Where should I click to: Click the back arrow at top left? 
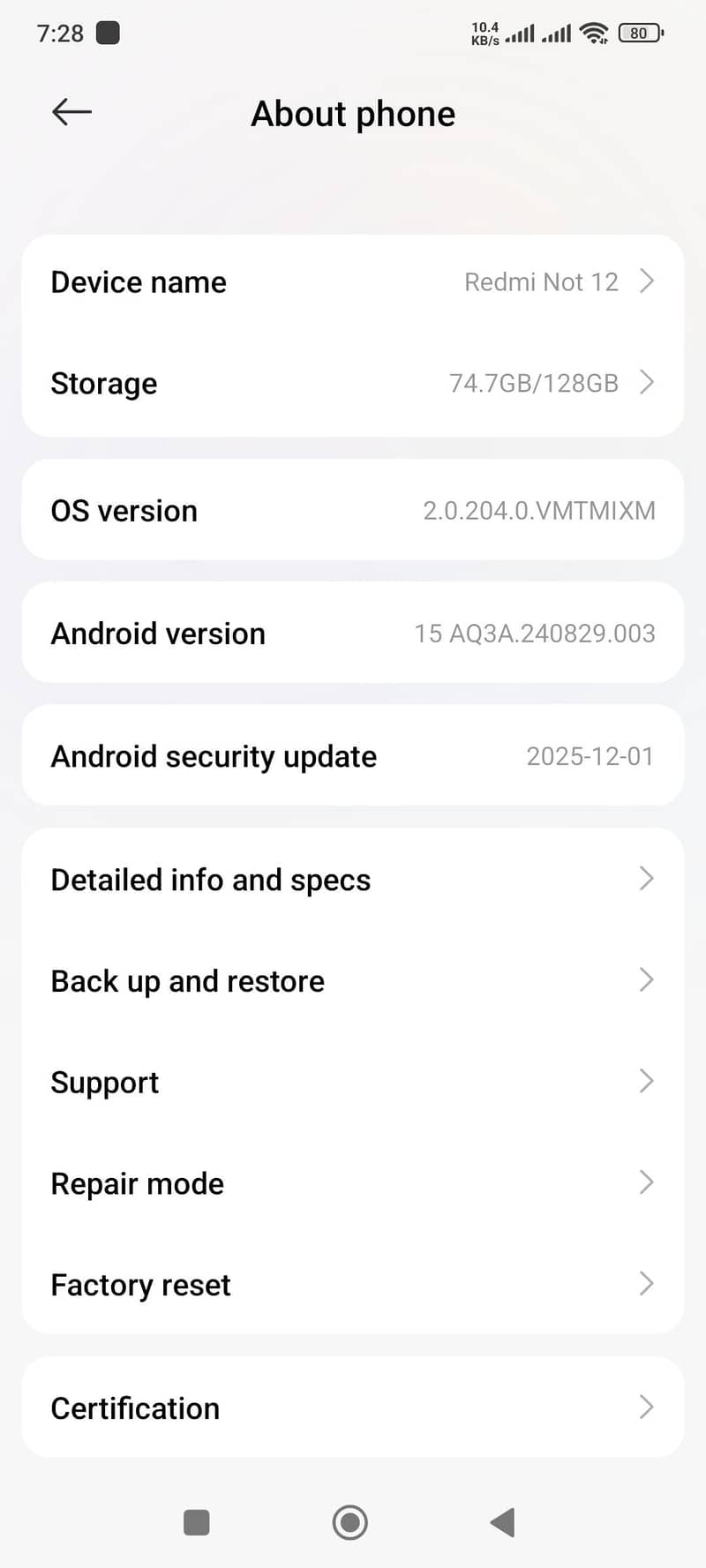tap(71, 112)
